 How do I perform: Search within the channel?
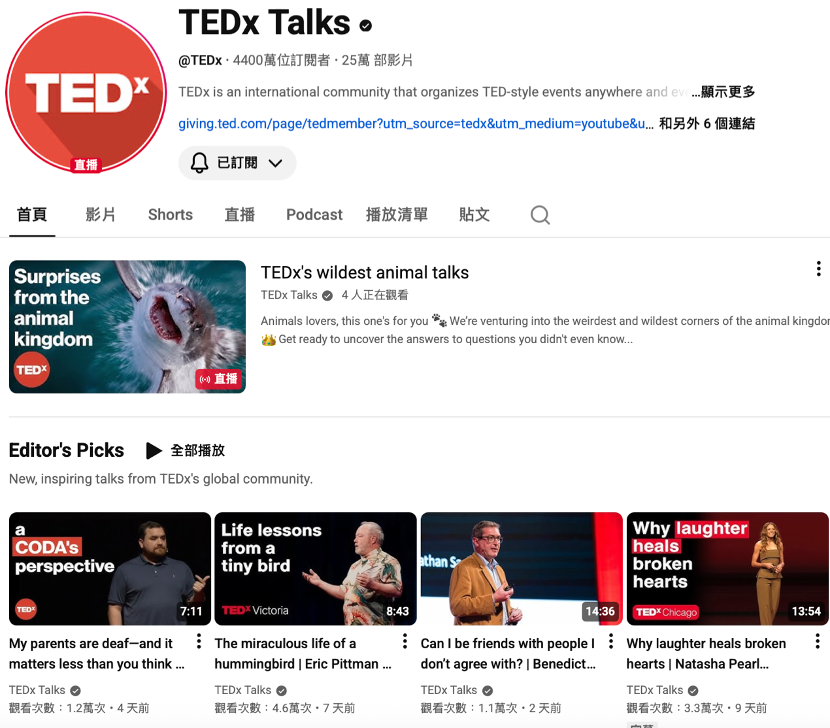(x=540, y=215)
